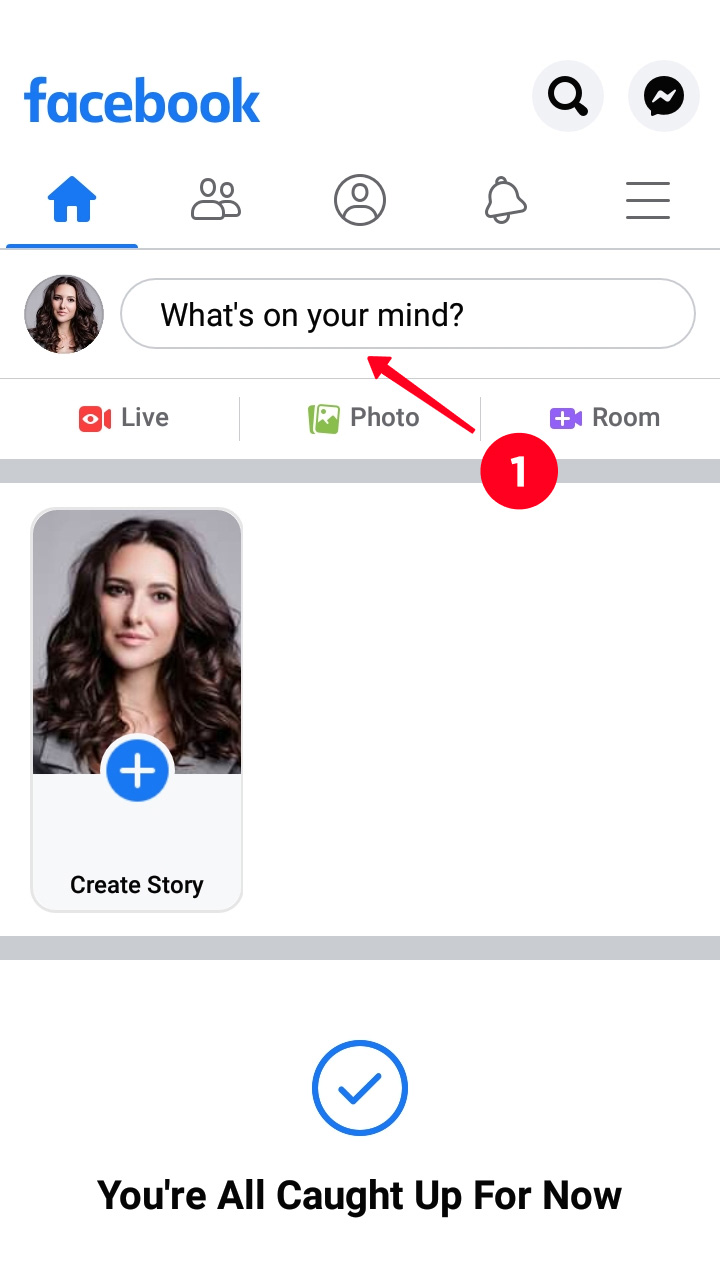Open the Photo upload option
Screen dimensions: 720x1280
pyautogui.click(x=362, y=417)
